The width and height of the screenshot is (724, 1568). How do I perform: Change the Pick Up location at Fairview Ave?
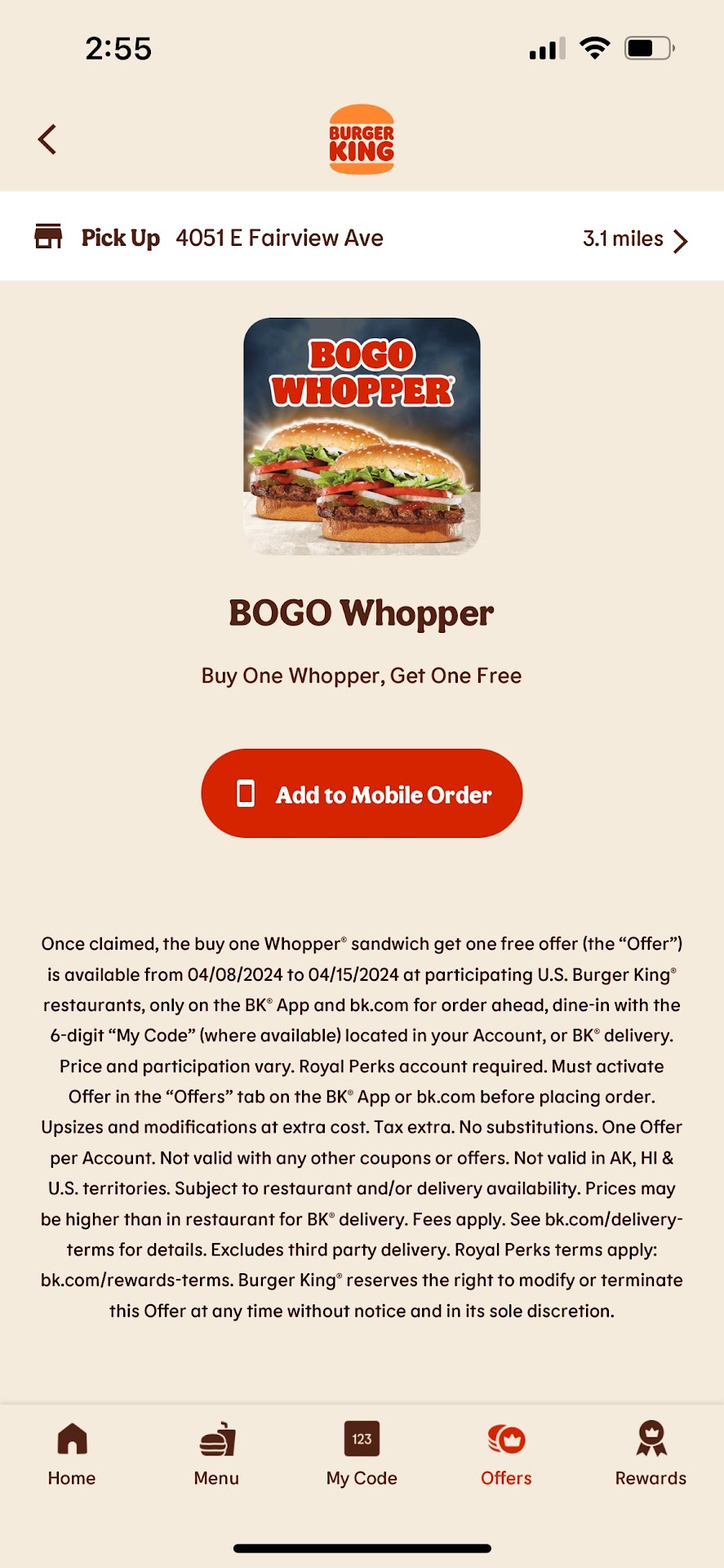coord(362,238)
